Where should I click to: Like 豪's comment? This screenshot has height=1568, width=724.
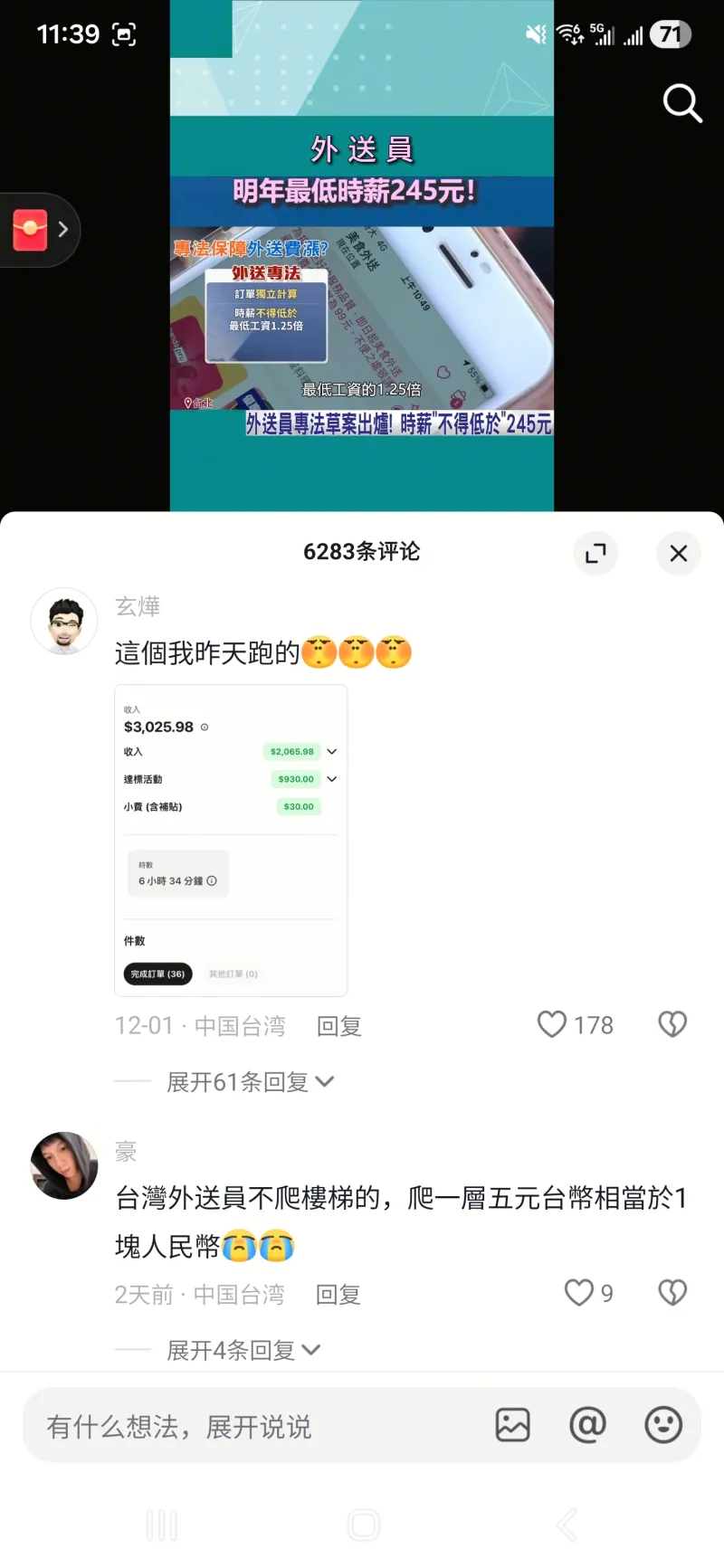579,1293
